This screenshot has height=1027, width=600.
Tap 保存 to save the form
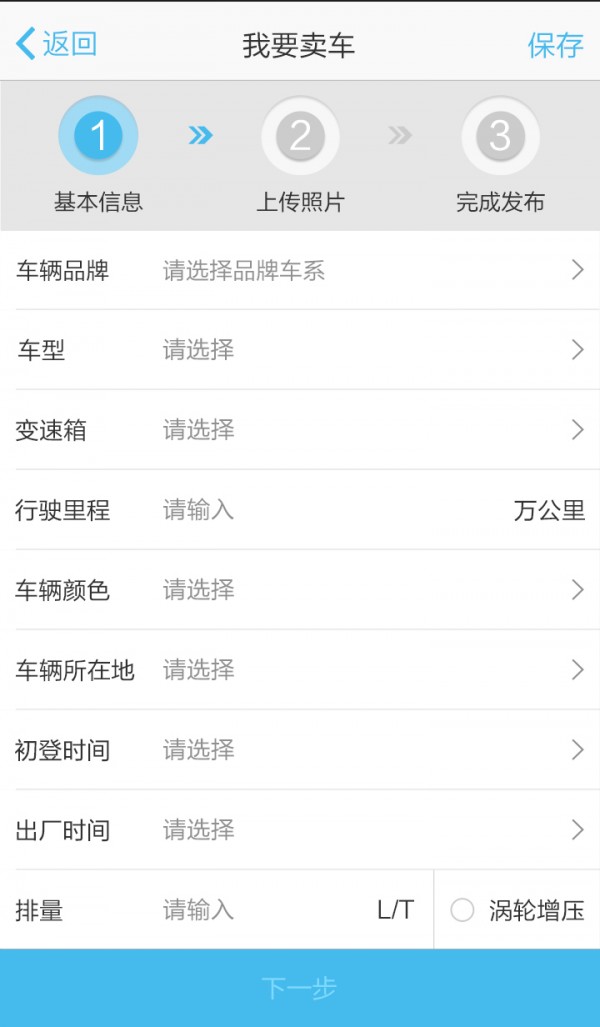555,45
